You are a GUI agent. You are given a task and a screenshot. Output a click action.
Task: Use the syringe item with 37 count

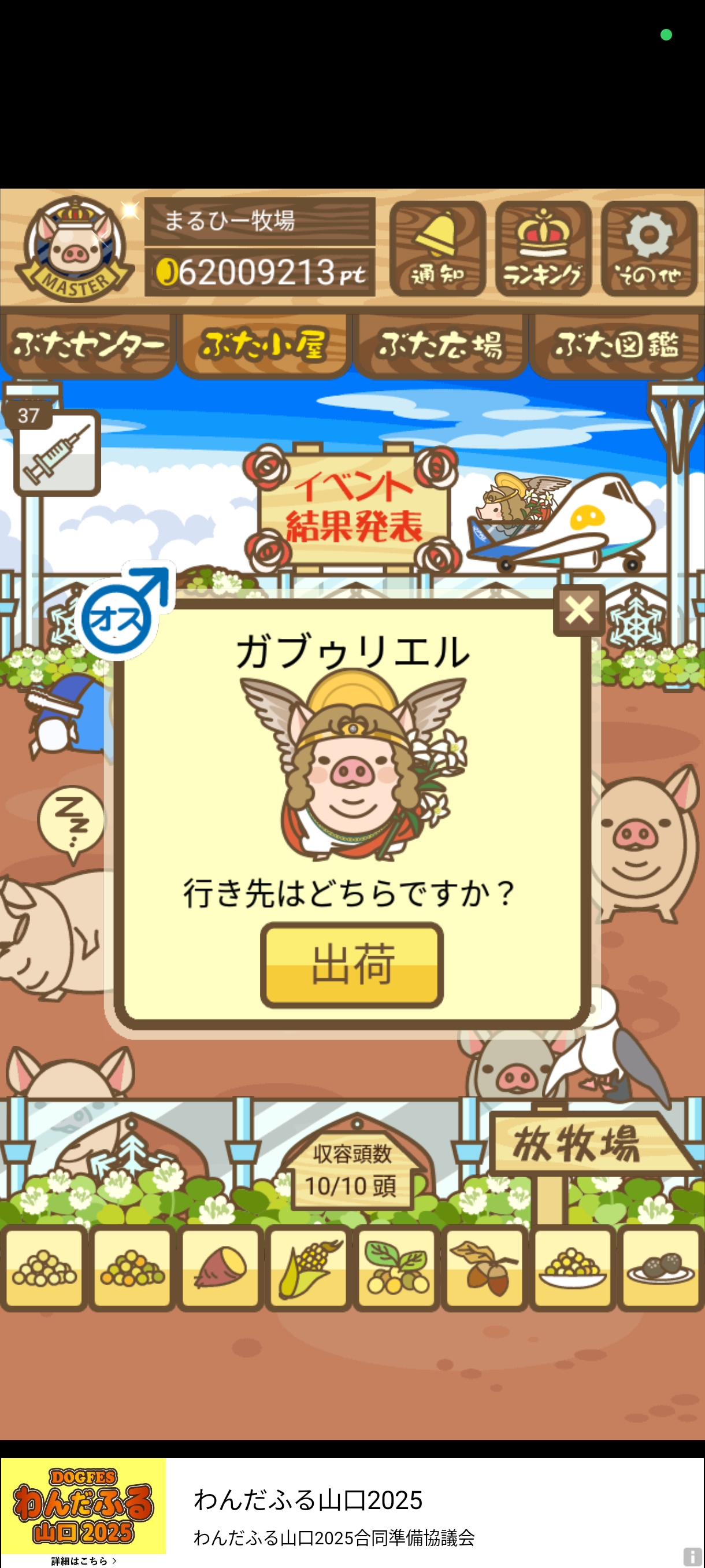click(57, 452)
